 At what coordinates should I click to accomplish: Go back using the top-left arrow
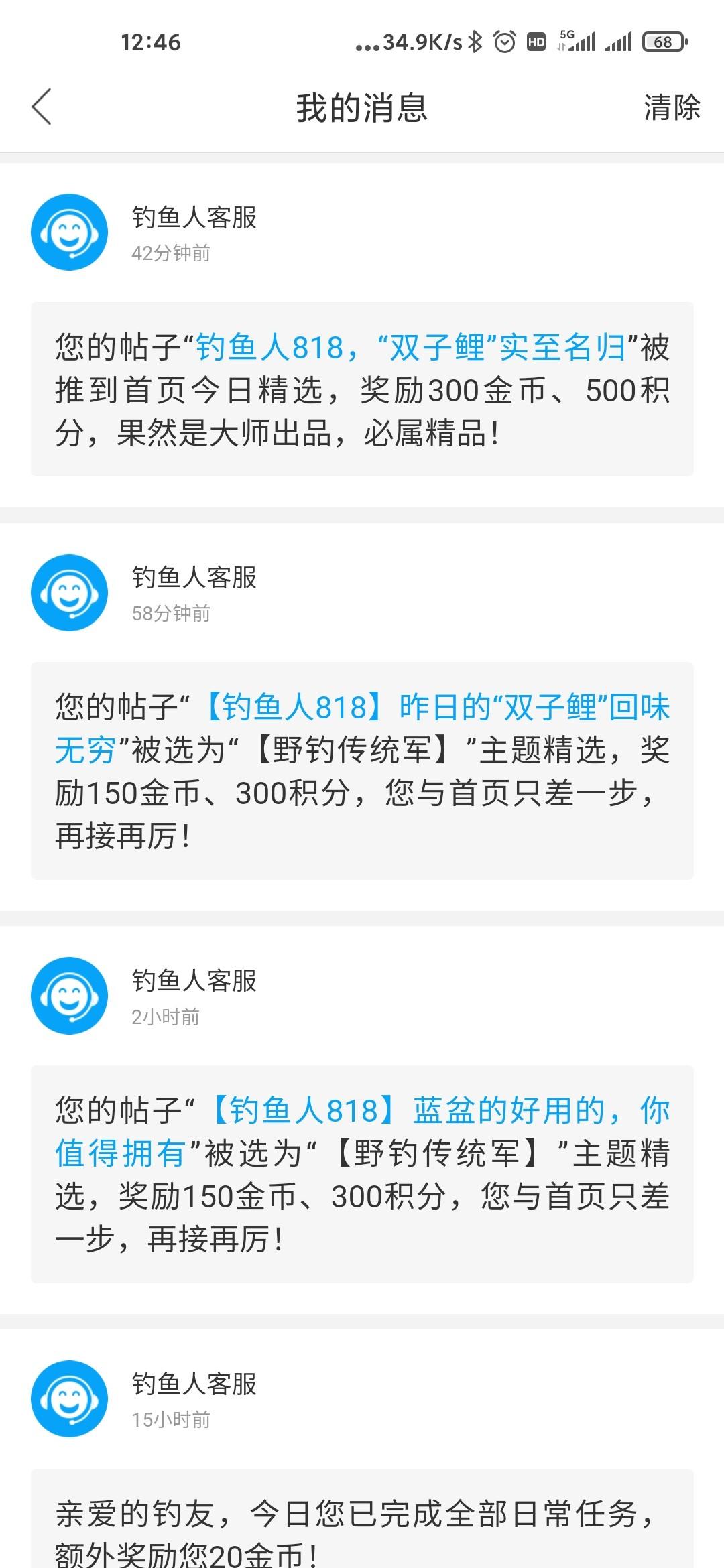(42, 107)
